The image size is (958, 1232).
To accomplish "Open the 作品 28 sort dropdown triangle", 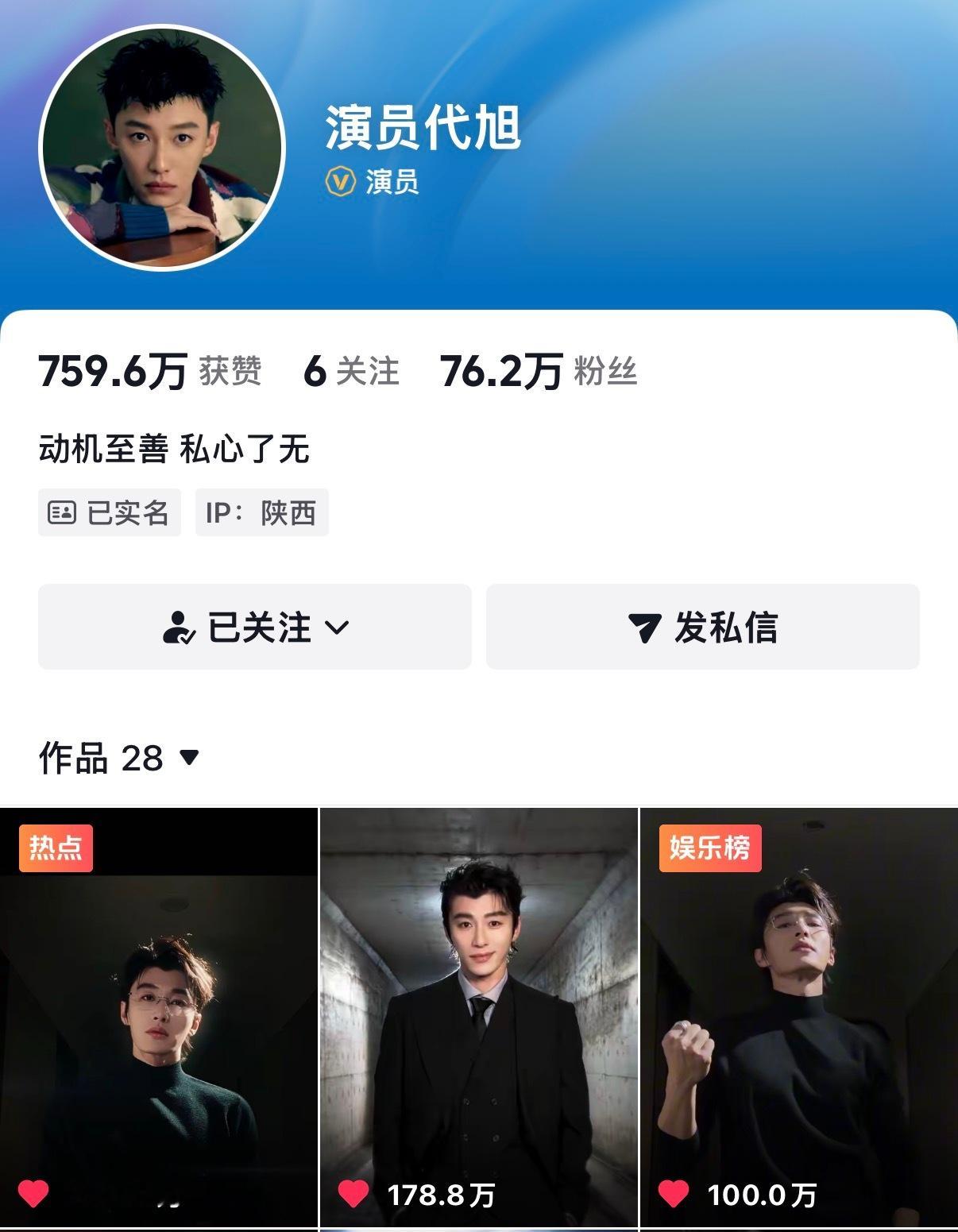I will click(x=191, y=759).
